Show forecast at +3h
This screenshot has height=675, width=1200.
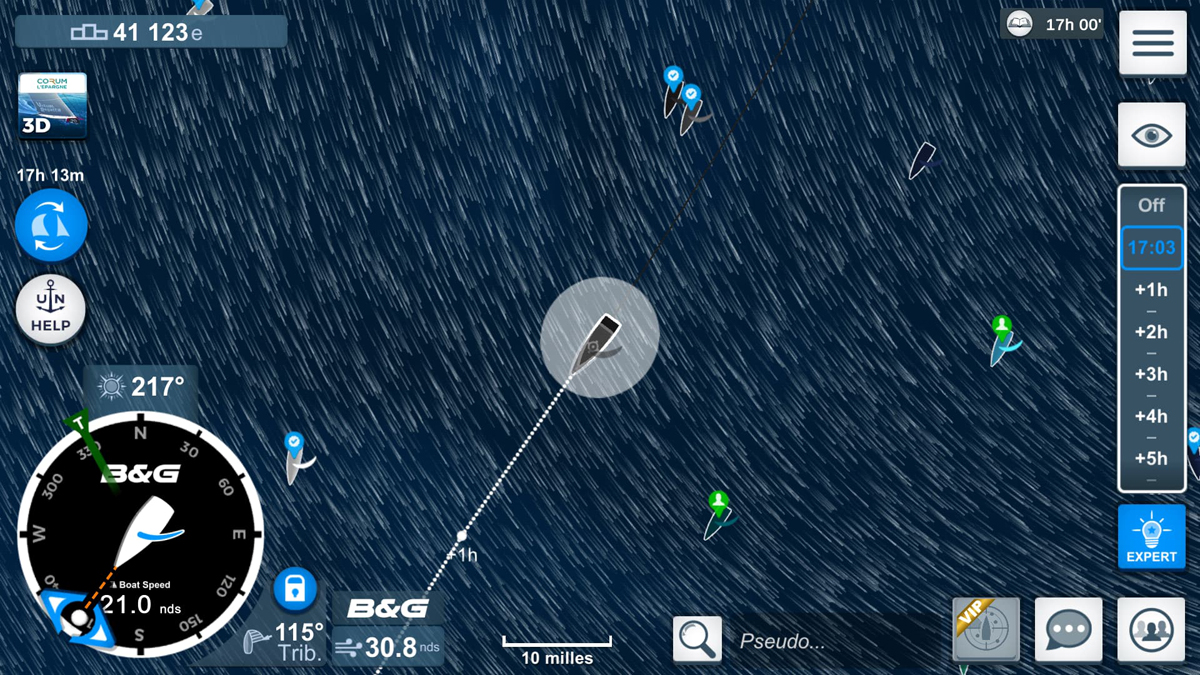tap(1151, 374)
